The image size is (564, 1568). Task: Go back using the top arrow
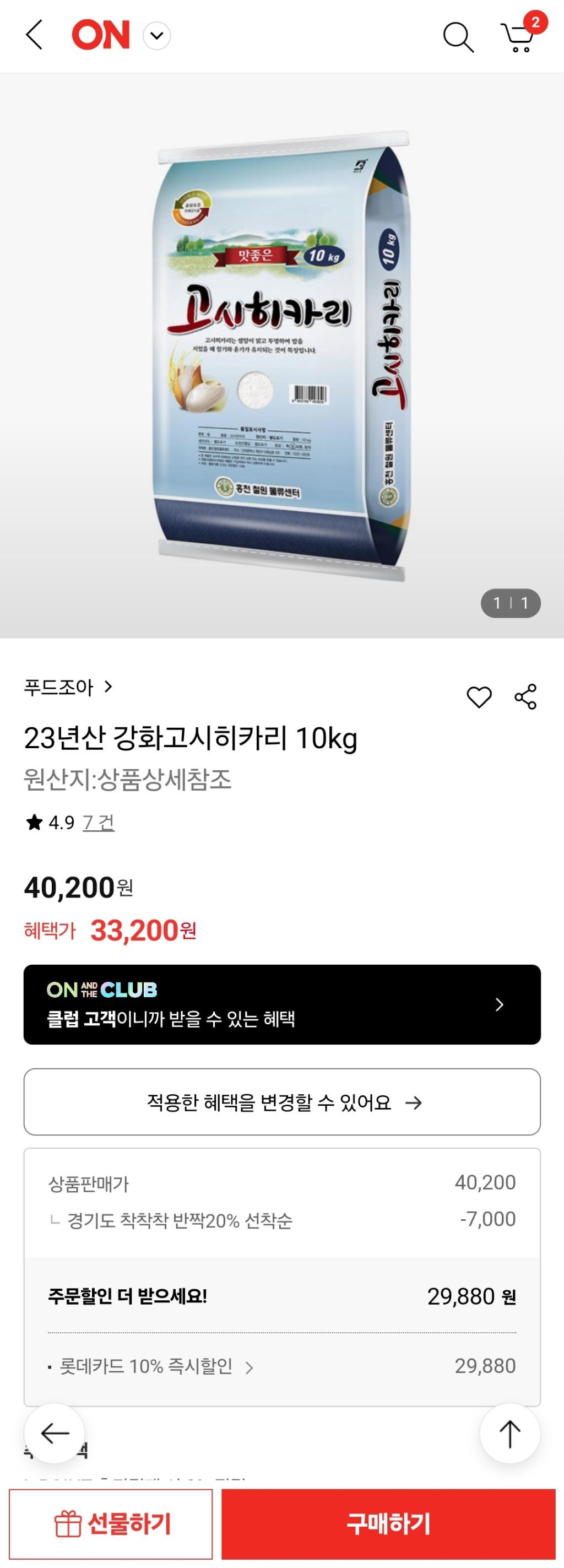click(x=34, y=35)
